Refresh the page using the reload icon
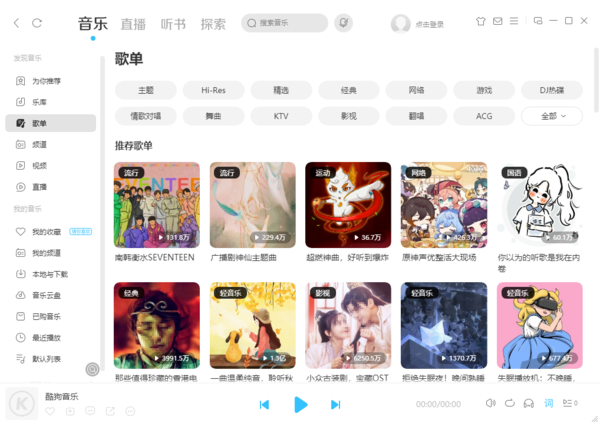This screenshot has width=600, height=423. [x=37, y=22]
